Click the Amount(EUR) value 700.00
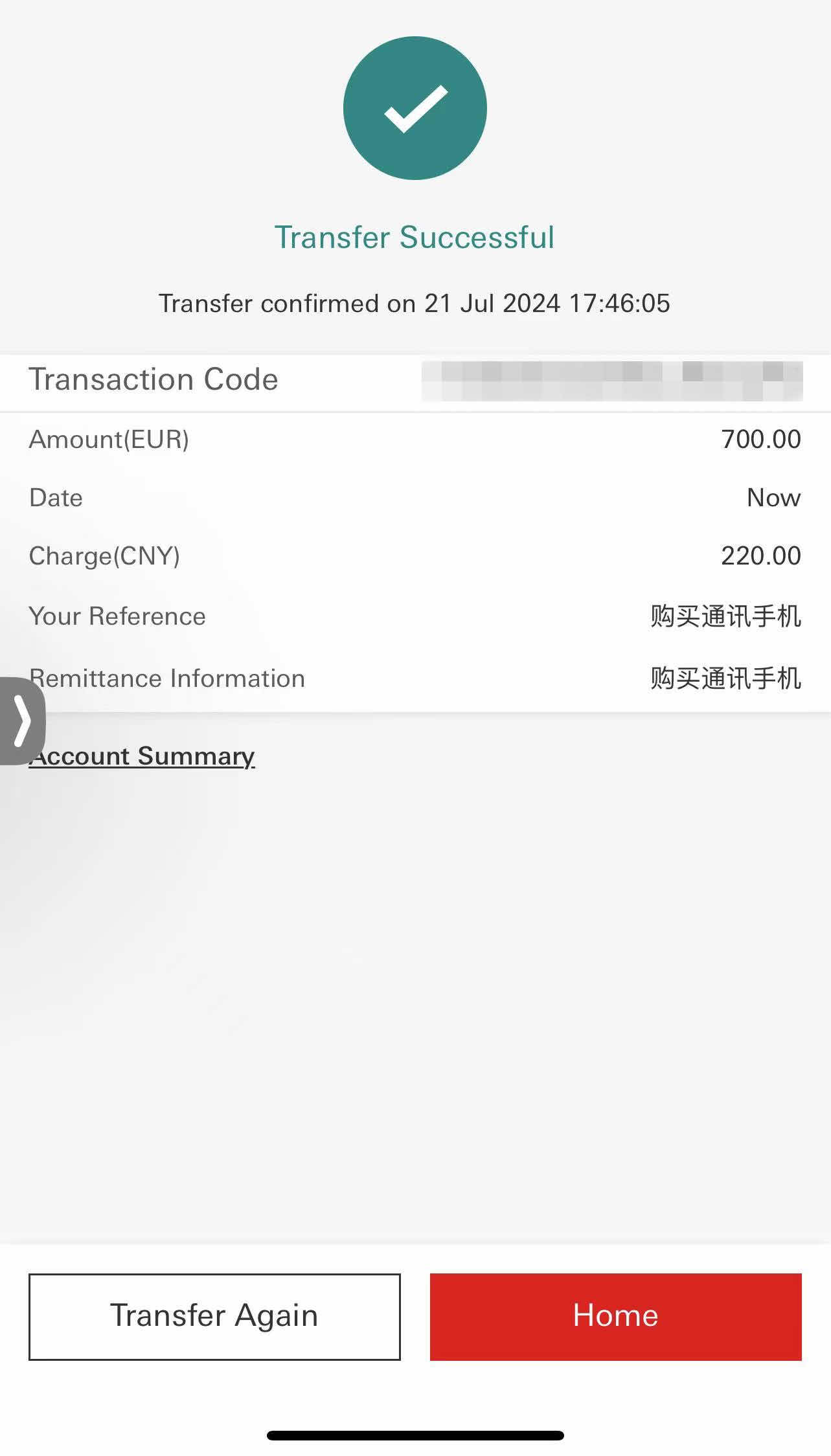Screen dimensions: 831x1456 (761, 440)
